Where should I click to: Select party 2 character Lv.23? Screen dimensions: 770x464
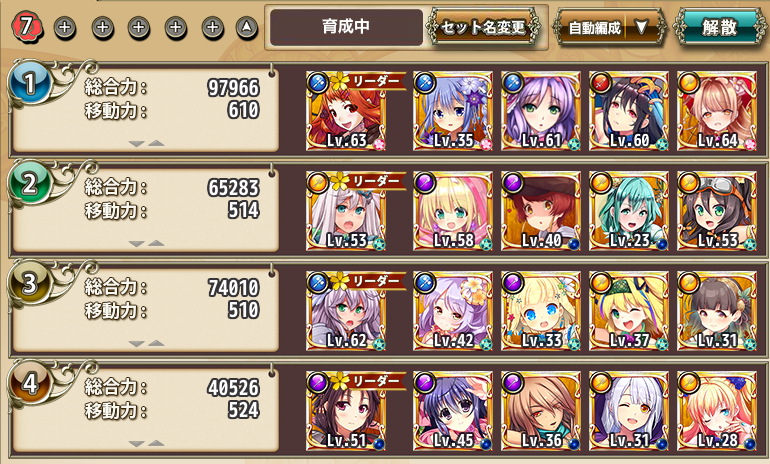pyautogui.click(x=628, y=210)
